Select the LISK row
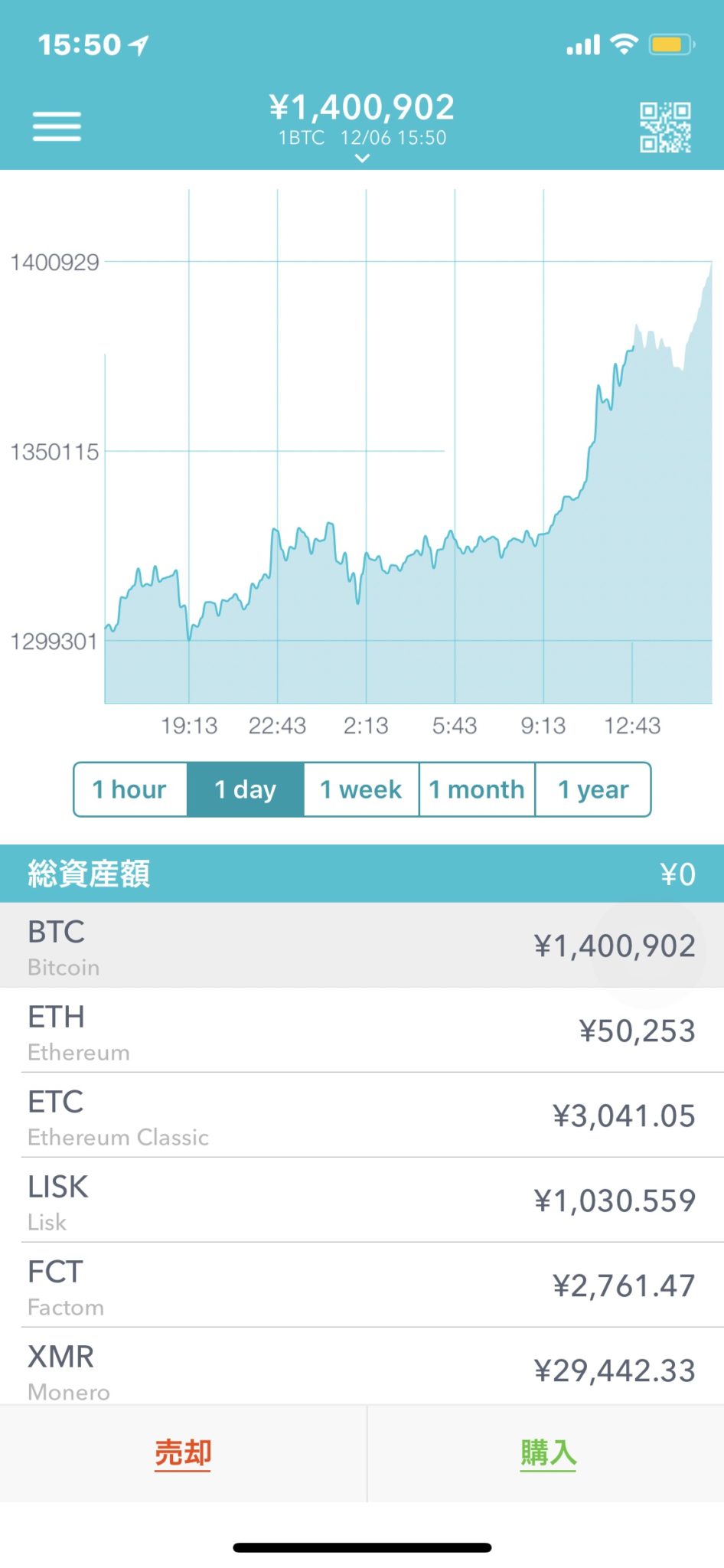Image resolution: width=724 pixels, height=1568 pixels. pyautogui.click(x=362, y=1200)
